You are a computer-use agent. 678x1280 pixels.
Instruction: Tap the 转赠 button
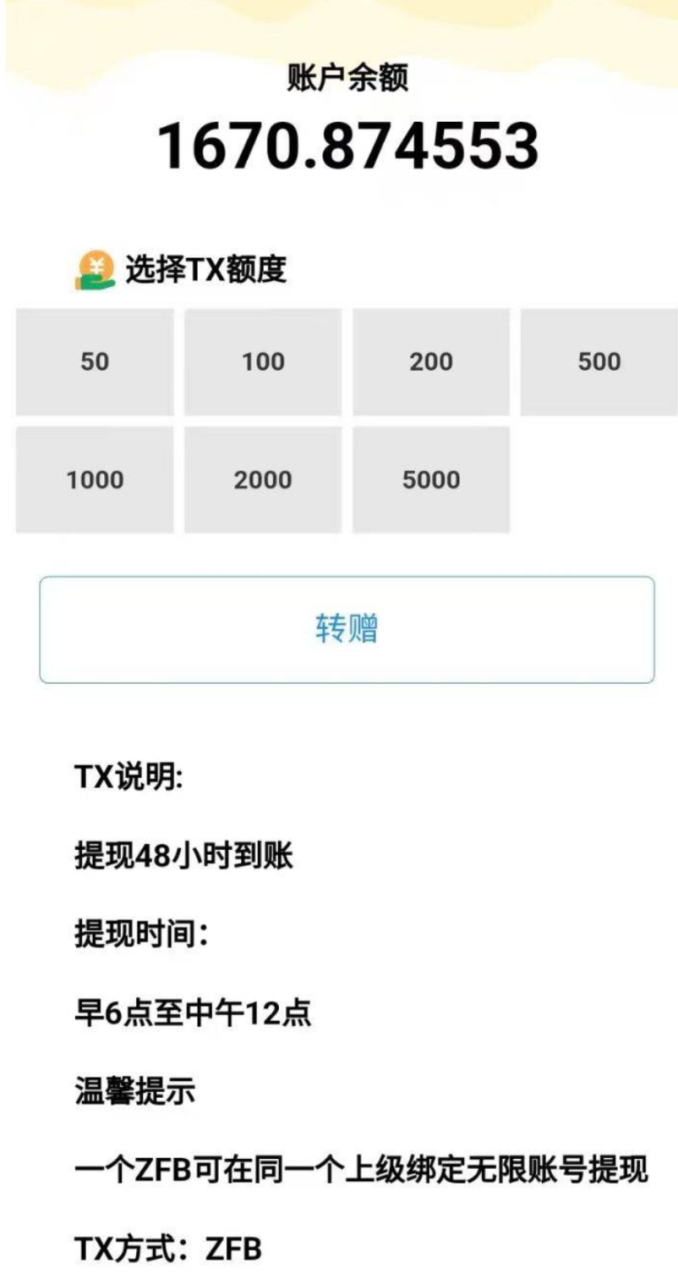[x=347, y=630]
